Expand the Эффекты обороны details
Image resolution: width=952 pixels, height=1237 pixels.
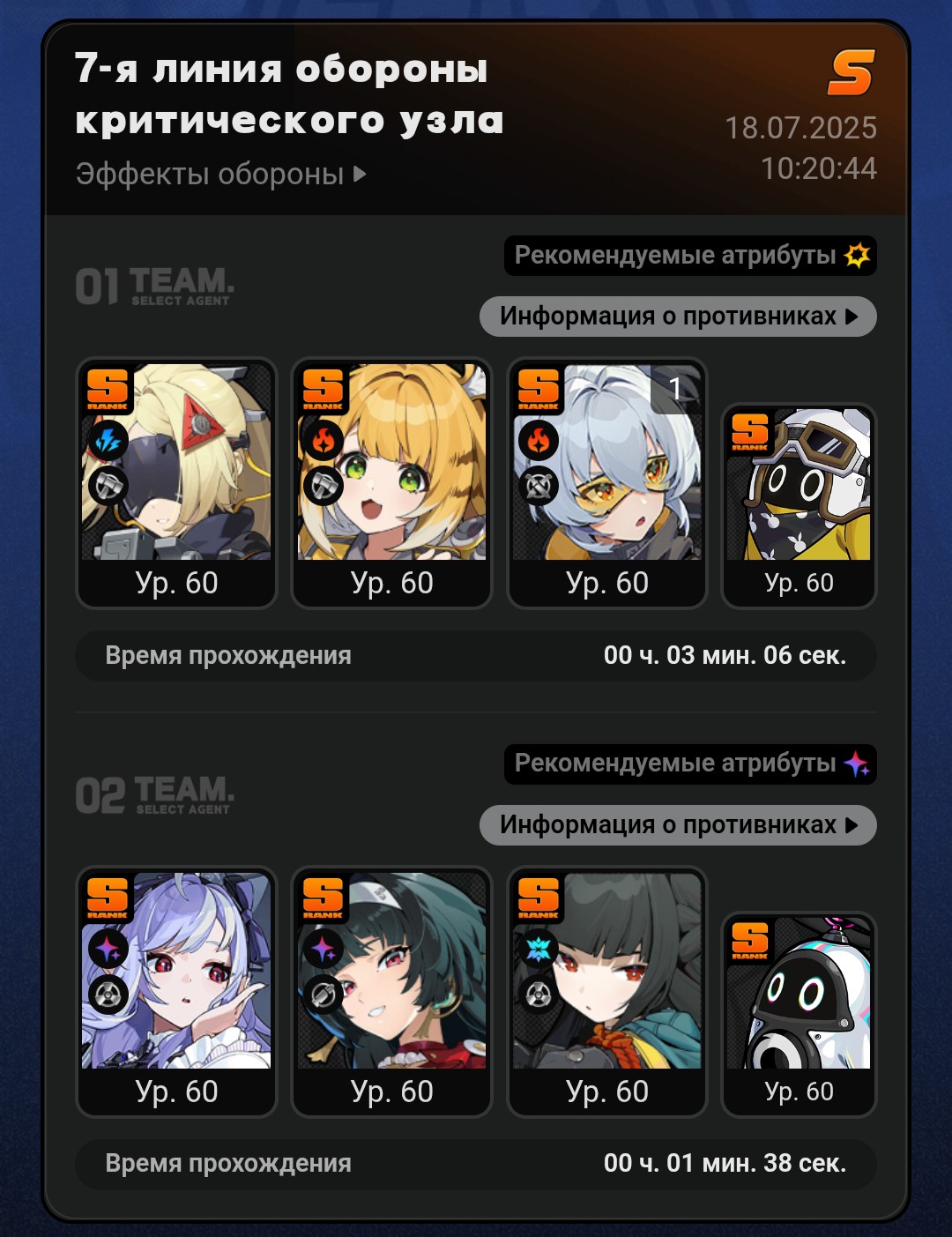click(220, 174)
